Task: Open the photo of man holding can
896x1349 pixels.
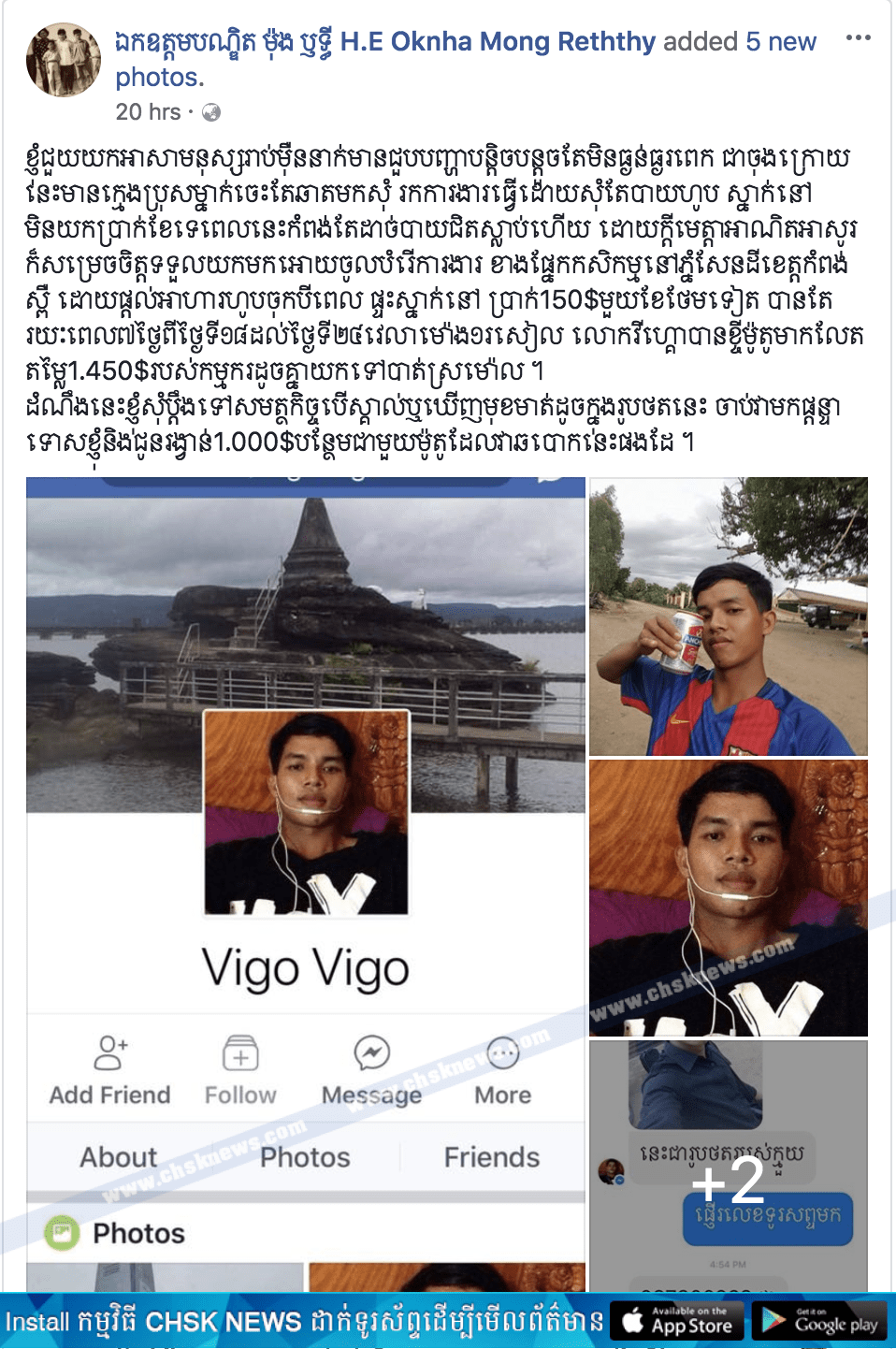Action: pyautogui.click(x=728, y=616)
